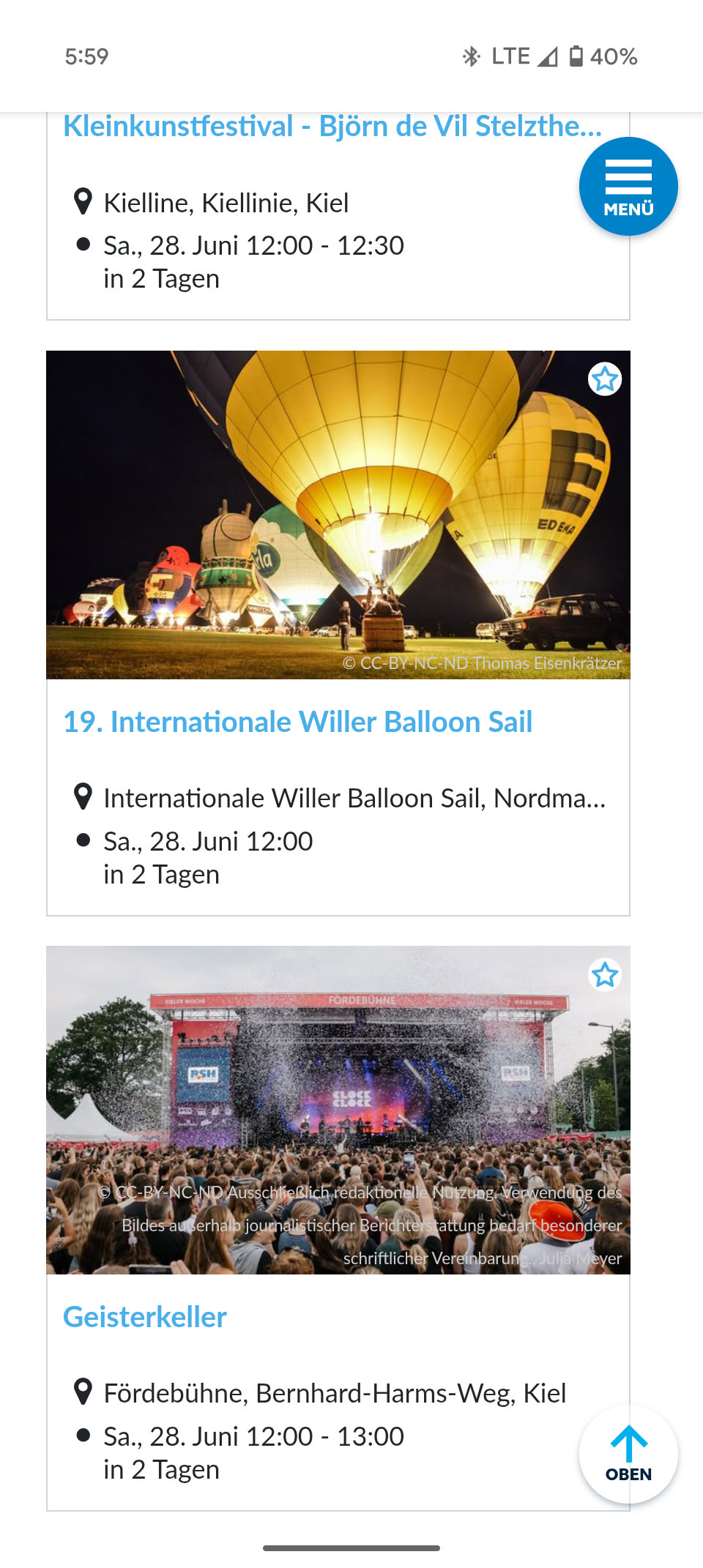Favorite the Willer Balloon Sail event
This screenshot has width=703, height=1568.
pos(604,379)
